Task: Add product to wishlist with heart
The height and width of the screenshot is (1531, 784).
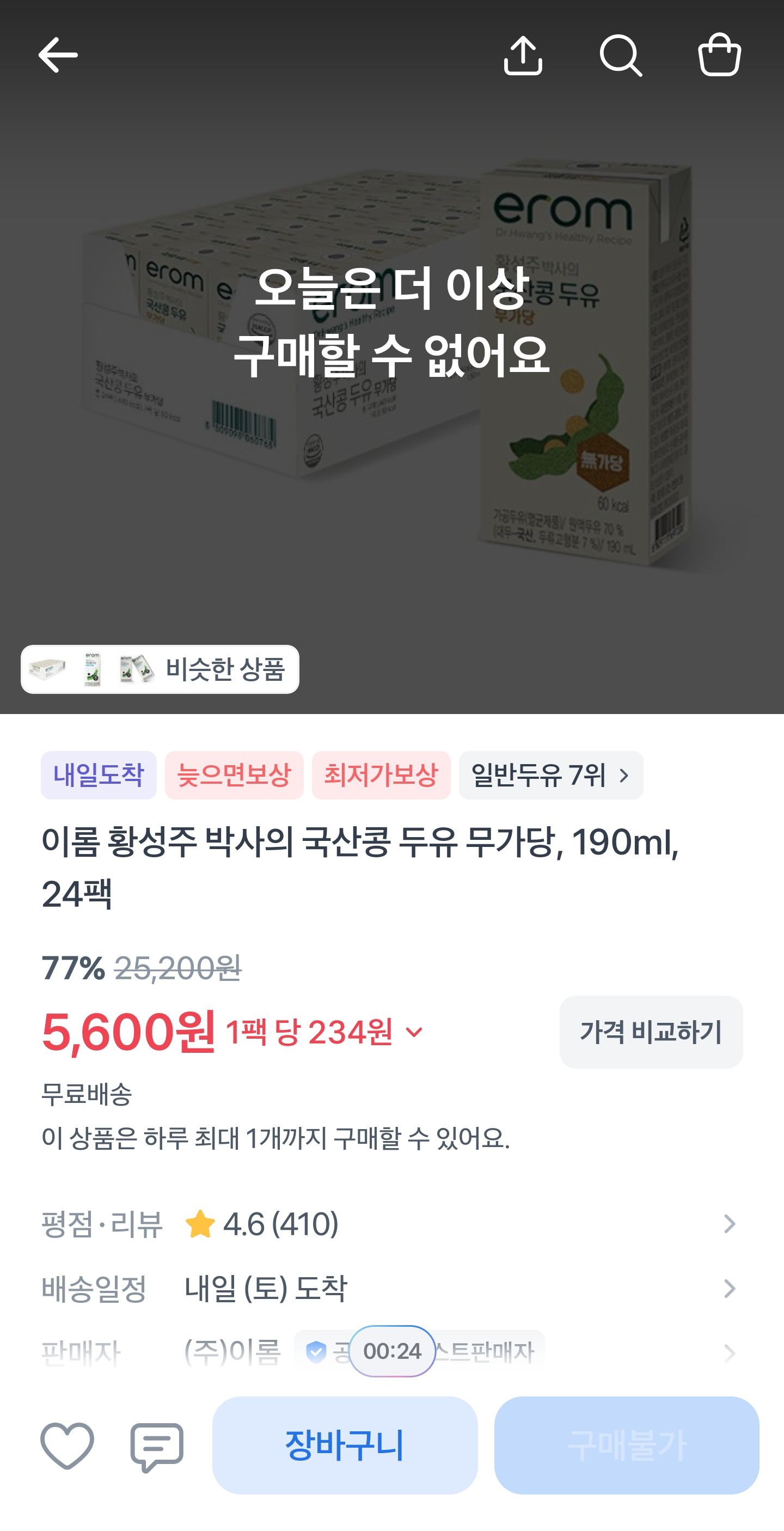Action: (67, 1445)
